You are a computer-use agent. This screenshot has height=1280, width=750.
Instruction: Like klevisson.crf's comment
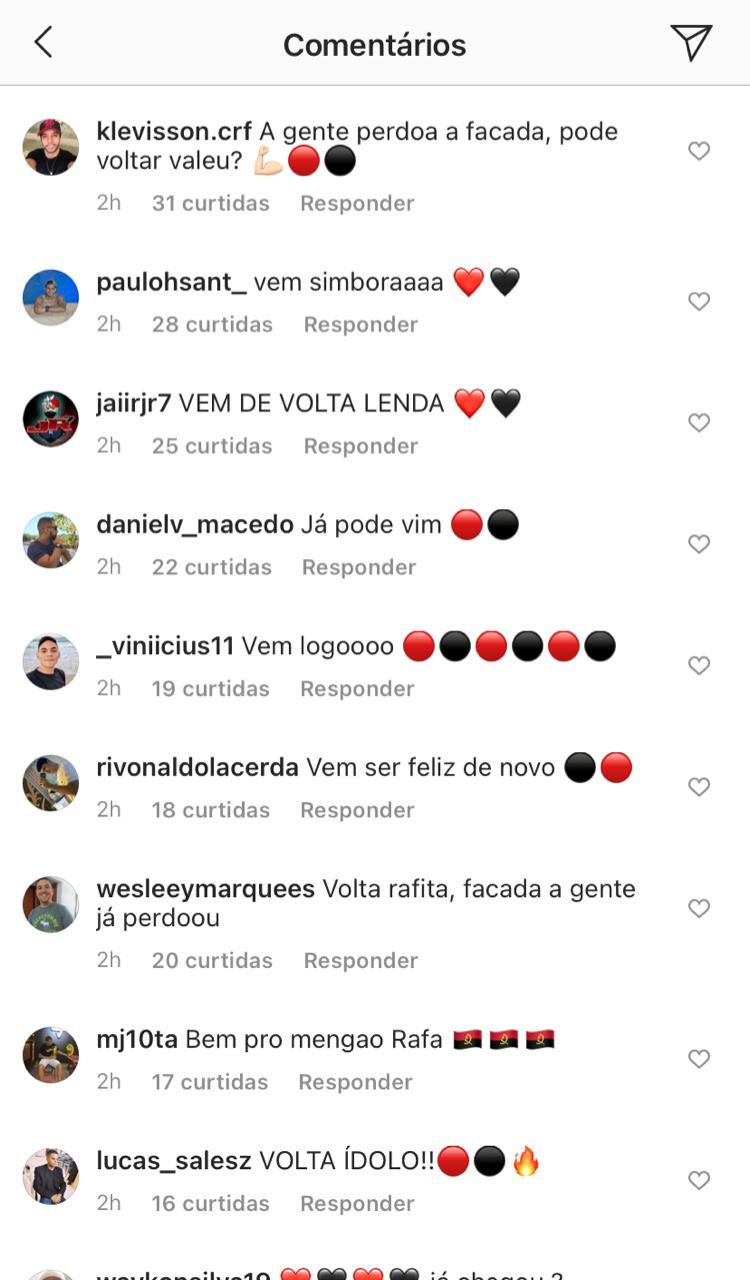tap(699, 151)
